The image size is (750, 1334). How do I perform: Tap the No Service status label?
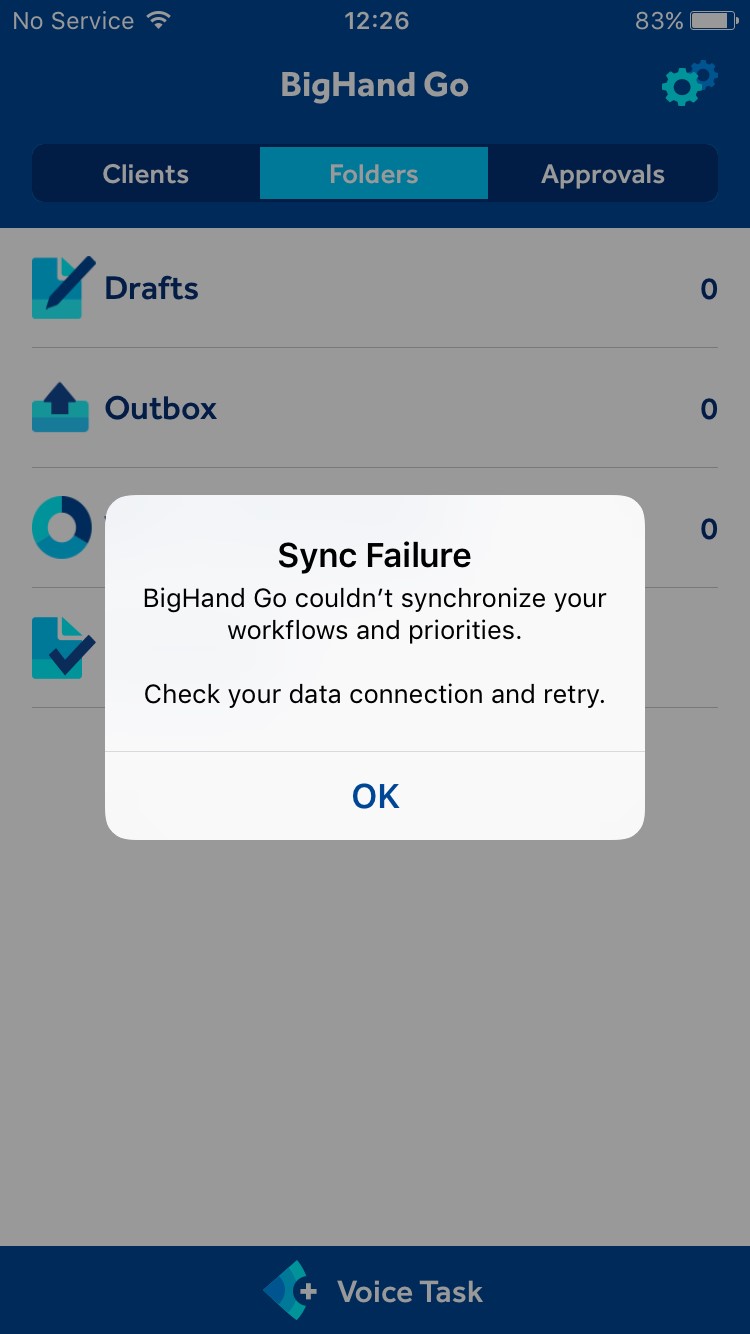(x=70, y=19)
